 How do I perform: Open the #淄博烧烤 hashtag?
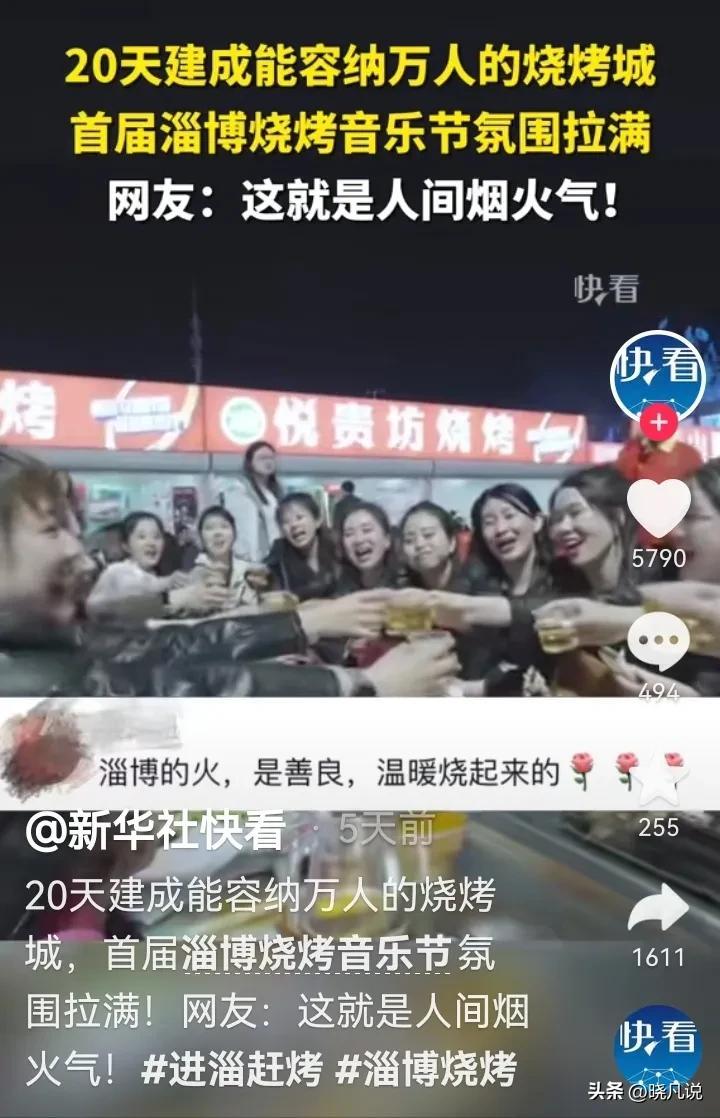coord(427,1070)
